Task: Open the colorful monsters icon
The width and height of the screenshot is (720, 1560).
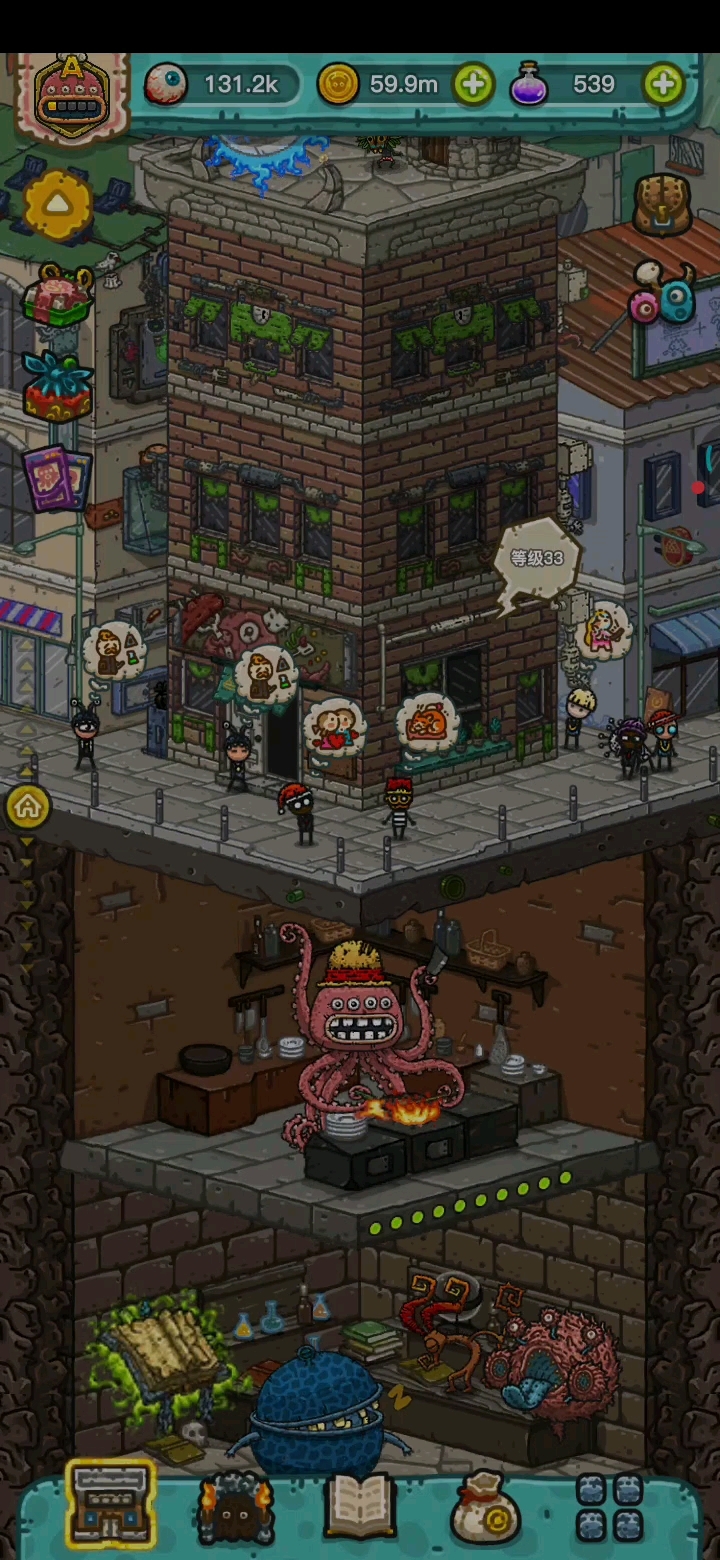Action: 662,293
